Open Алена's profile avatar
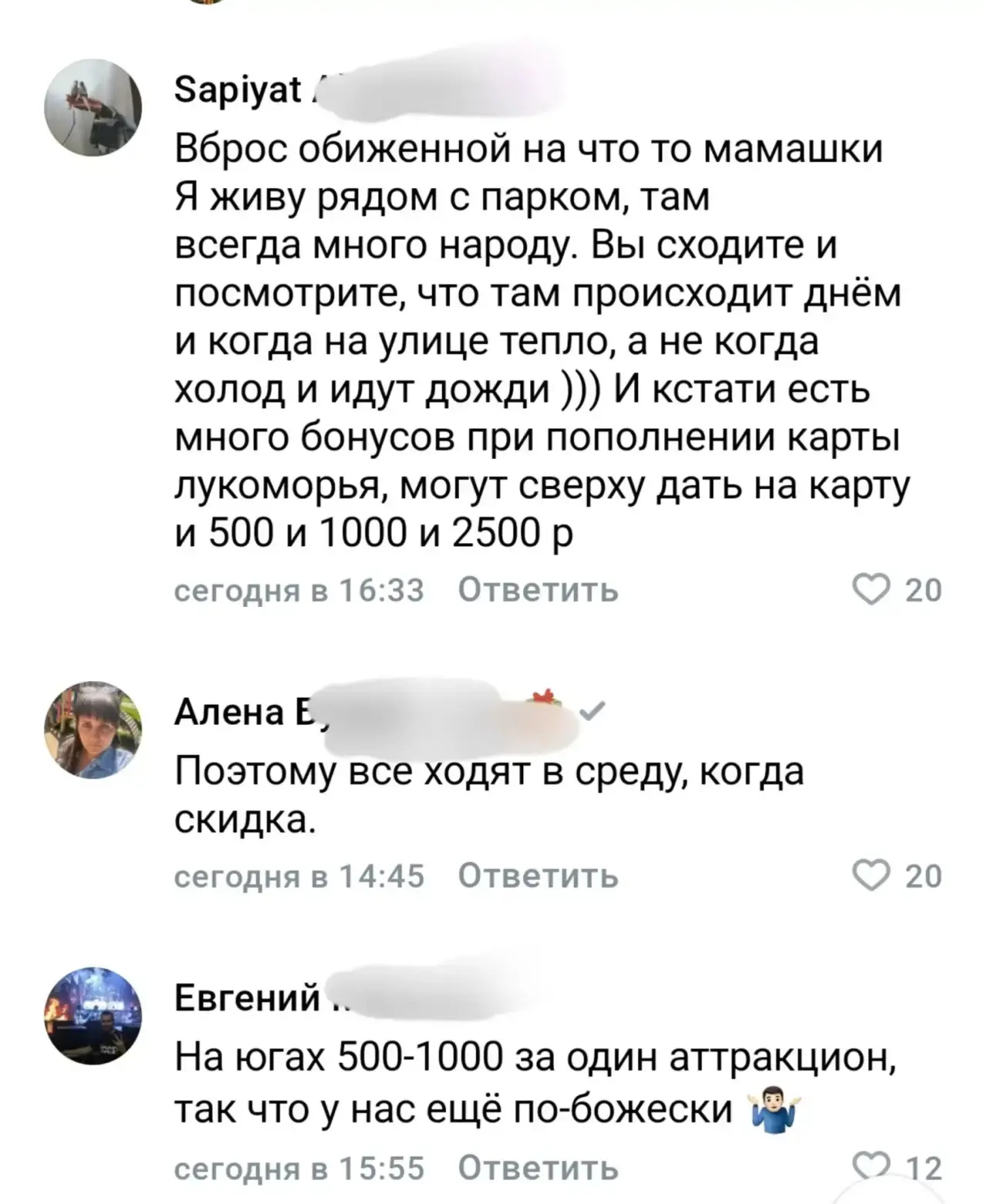Viewport: 986px width, 1204px height. [93, 730]
